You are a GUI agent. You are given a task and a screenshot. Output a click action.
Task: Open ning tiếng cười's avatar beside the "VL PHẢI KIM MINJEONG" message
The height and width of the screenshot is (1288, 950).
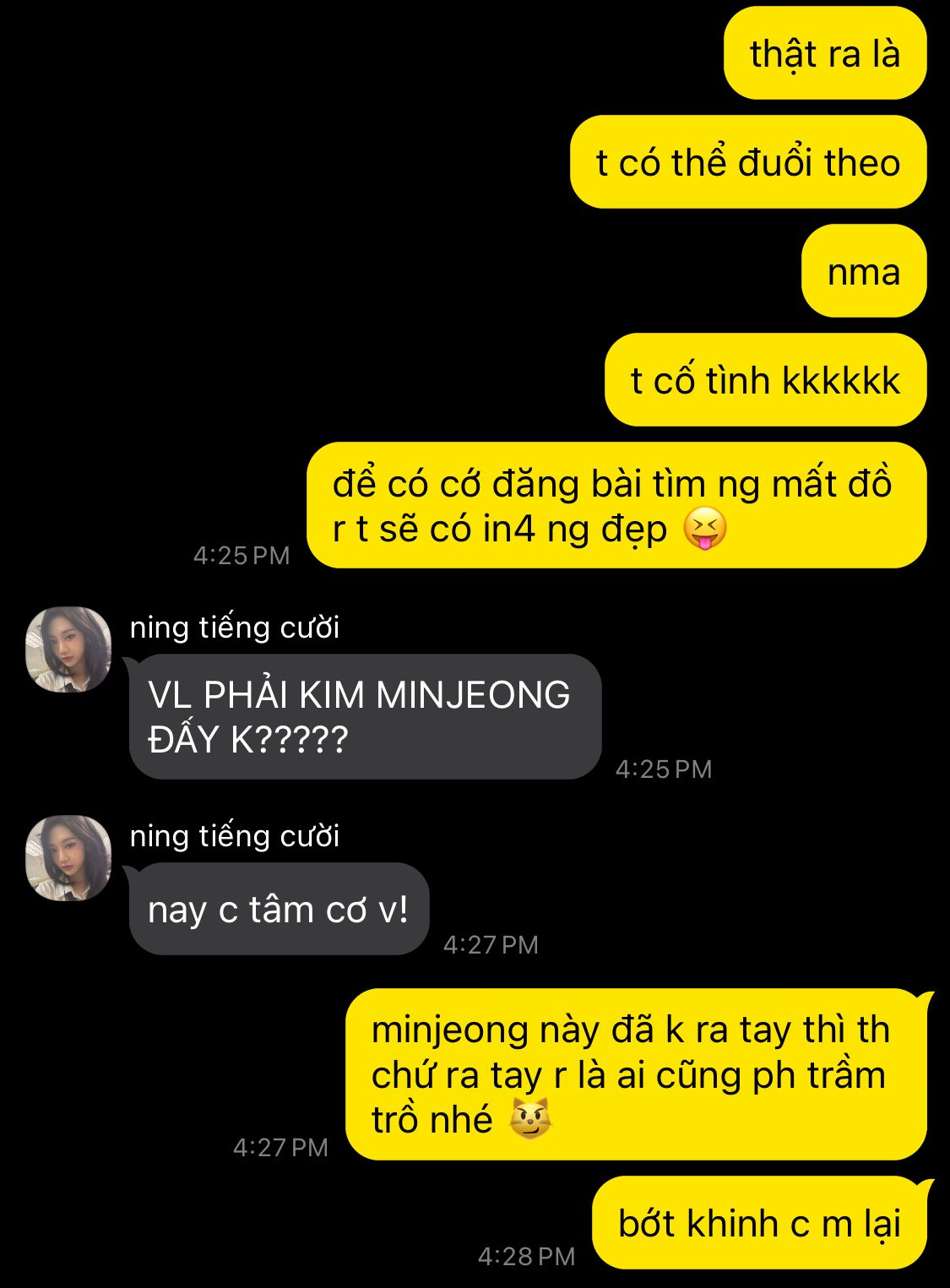[68, 649]
